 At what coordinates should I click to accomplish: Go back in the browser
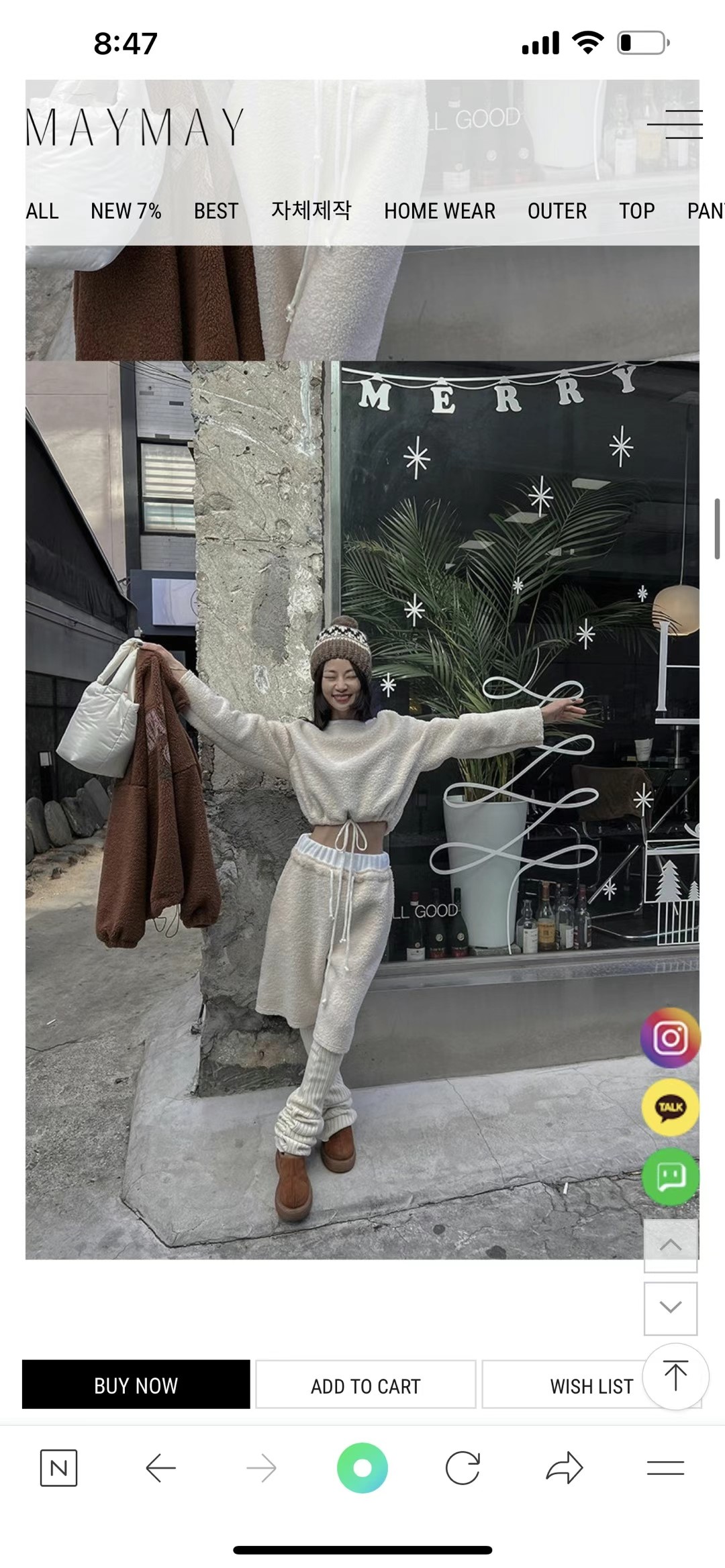[161, 1468]
